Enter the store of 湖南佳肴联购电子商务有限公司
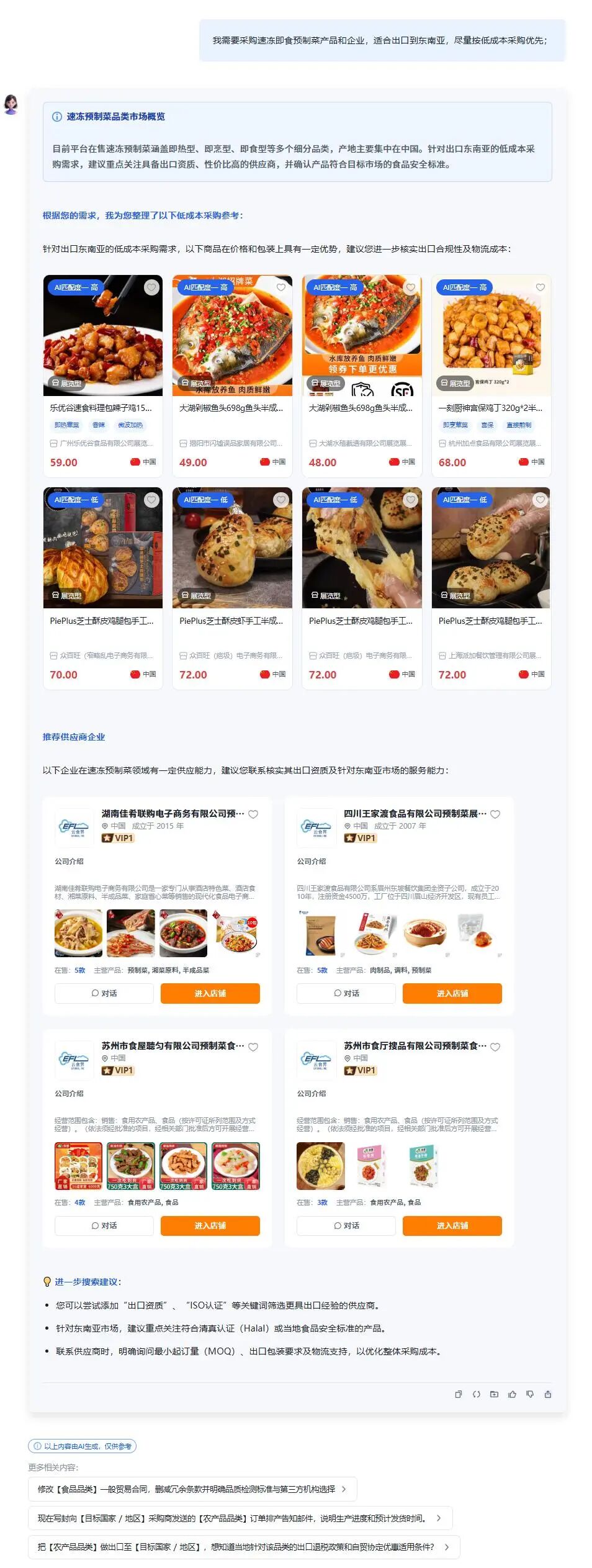Viewport: 592px width, 1568px height. (x=210, y=993)
